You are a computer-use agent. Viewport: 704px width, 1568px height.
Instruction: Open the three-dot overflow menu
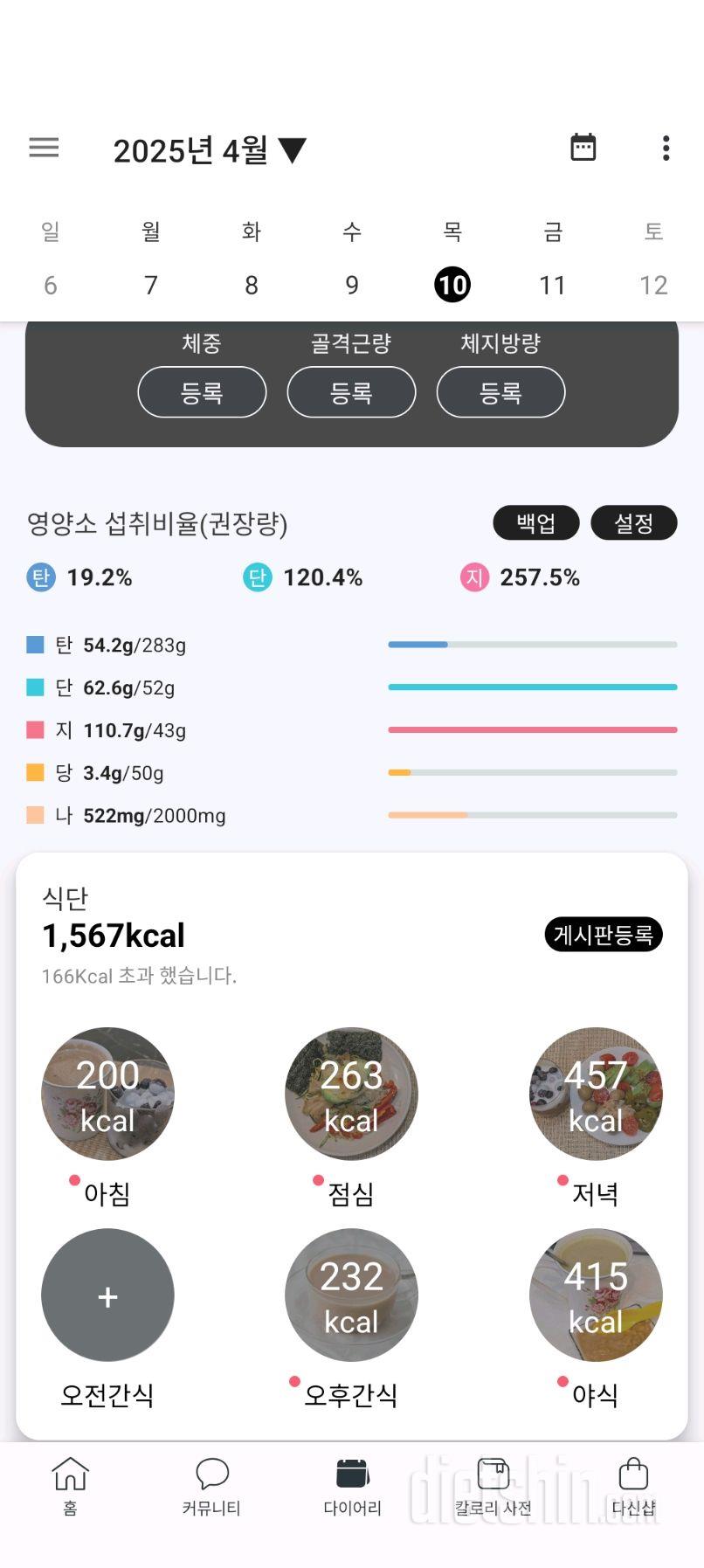(x=666, y=148)
